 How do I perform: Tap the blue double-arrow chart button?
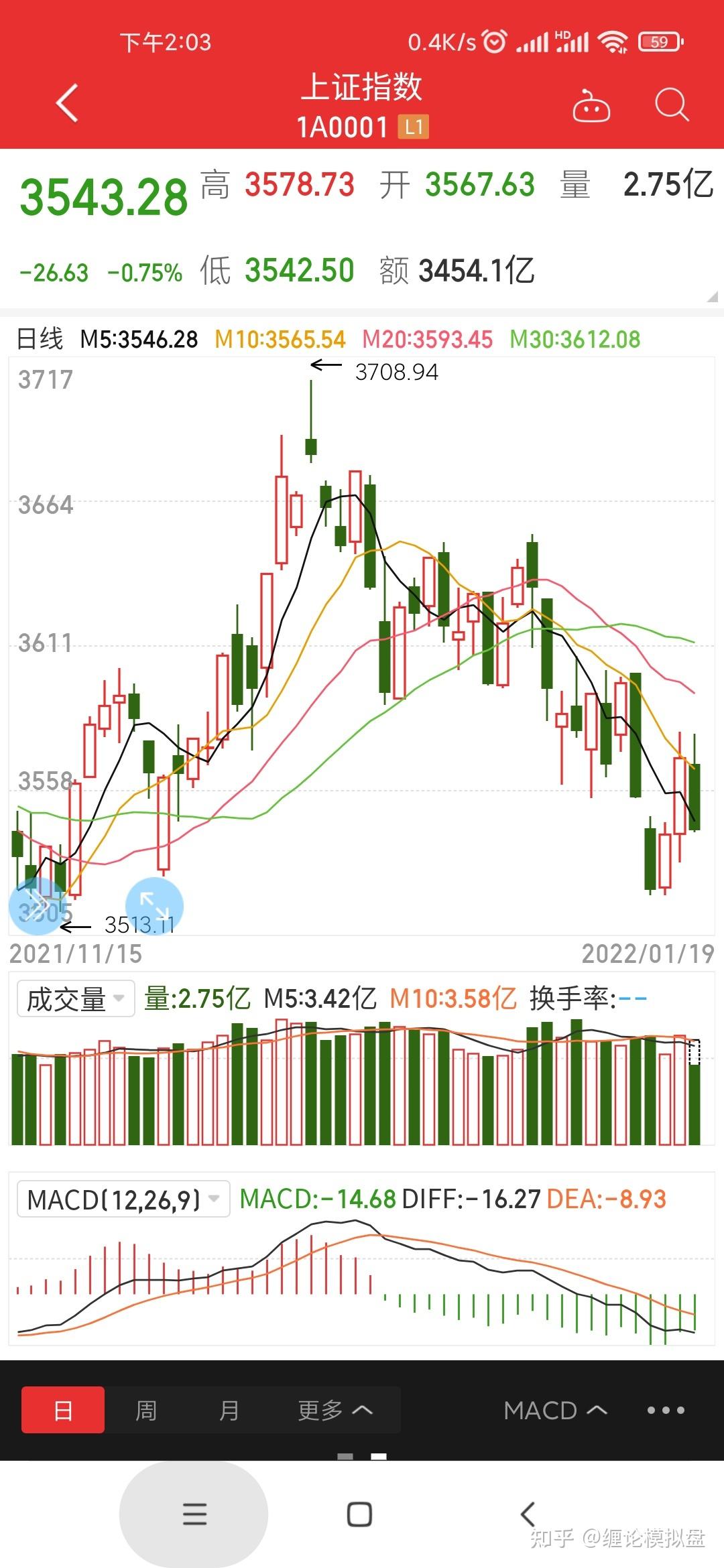click(37, 907)
